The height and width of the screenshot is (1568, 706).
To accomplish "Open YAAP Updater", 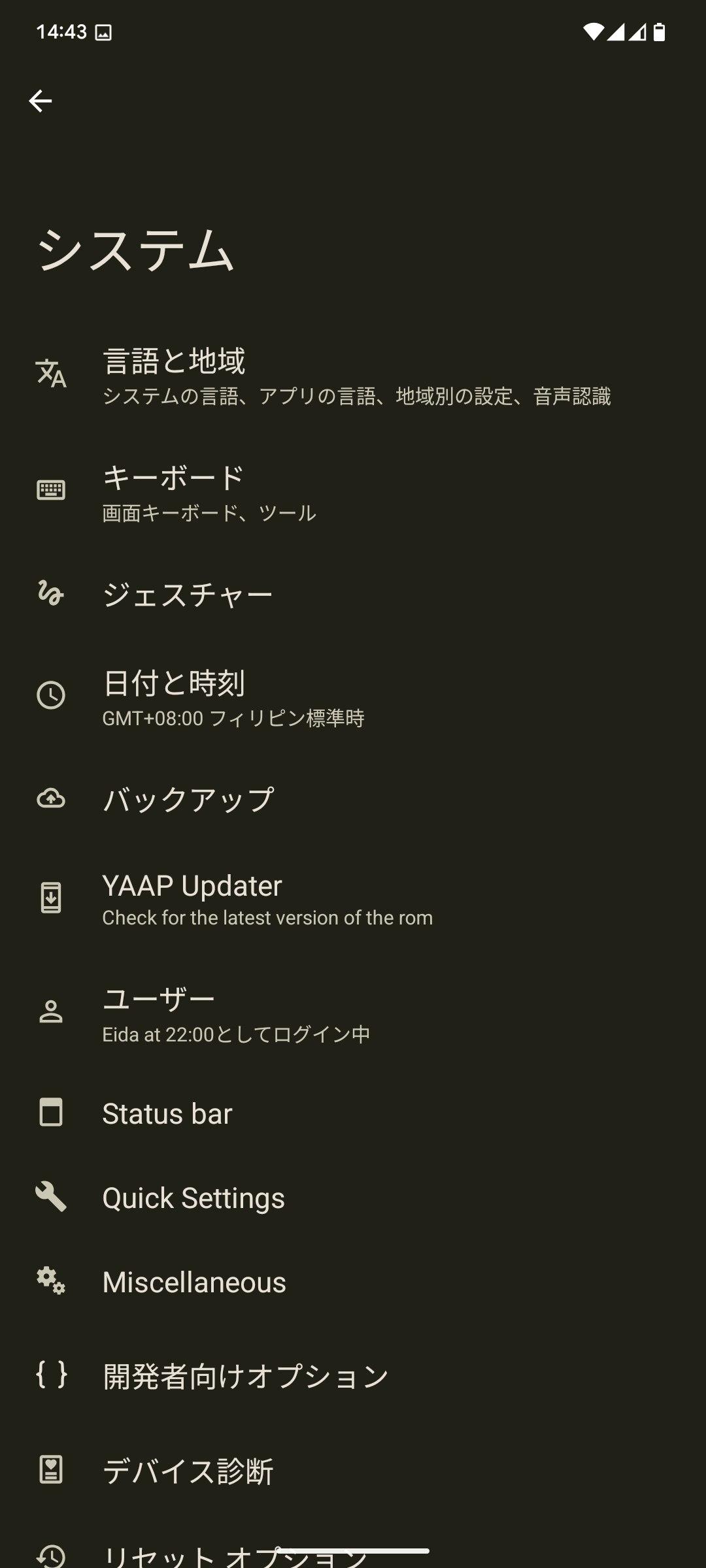I will pos(353,900).
